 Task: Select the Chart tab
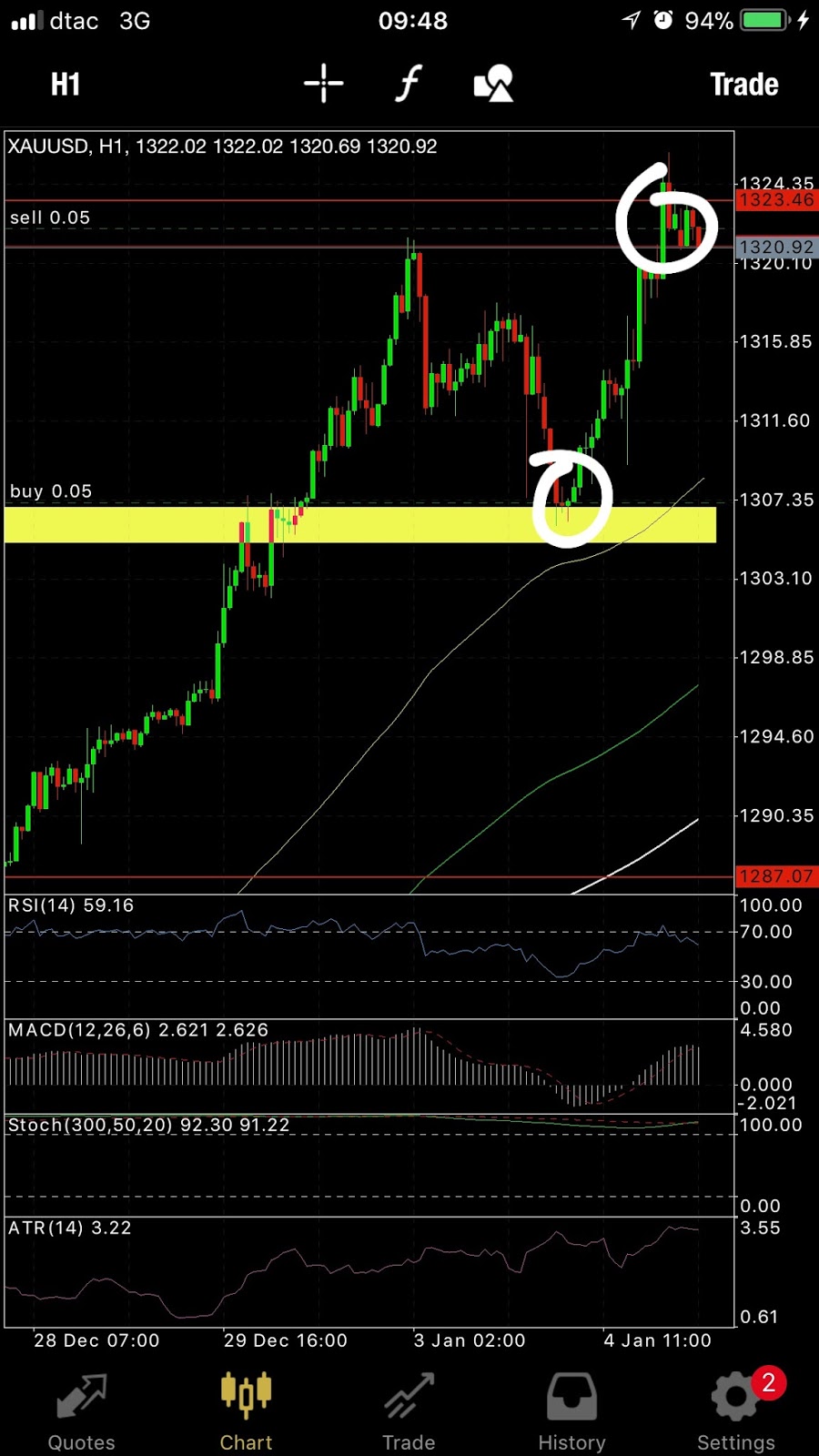[246, 1412]
